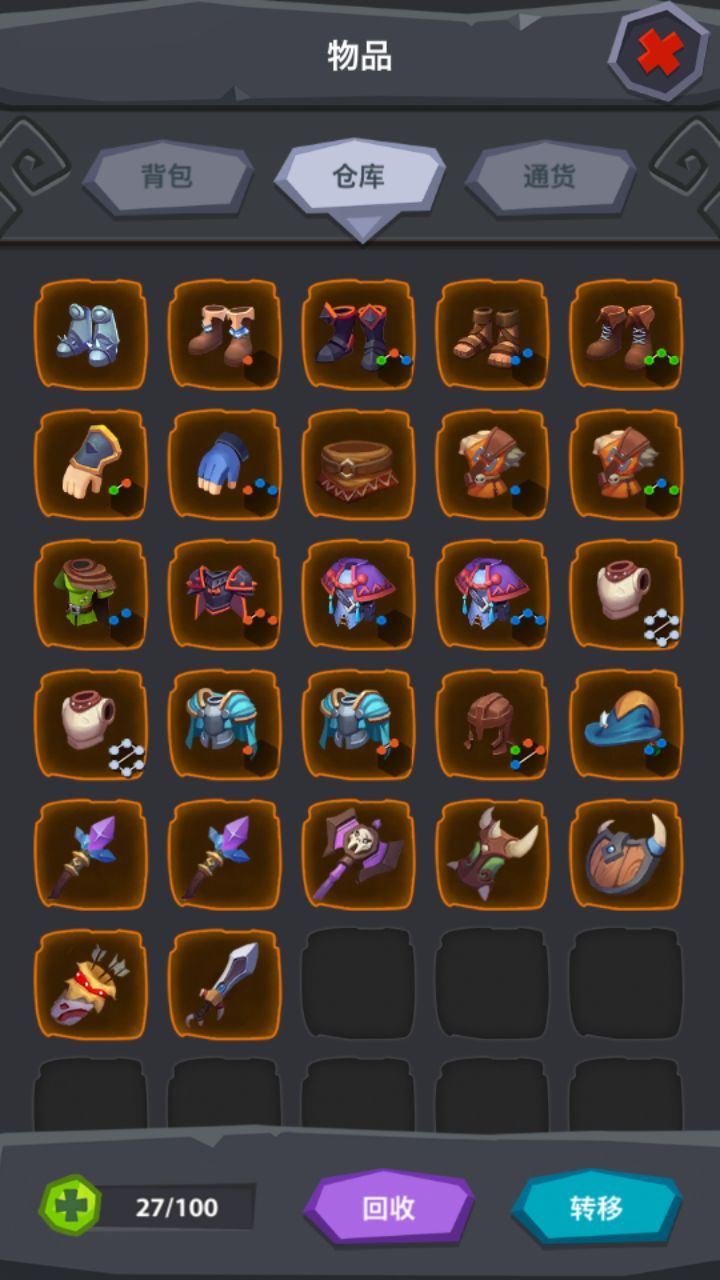Screen dimensions: 720x1280
Task: Tap the 转移 button
Action: pyautogui.click(x=596, y=1207)
